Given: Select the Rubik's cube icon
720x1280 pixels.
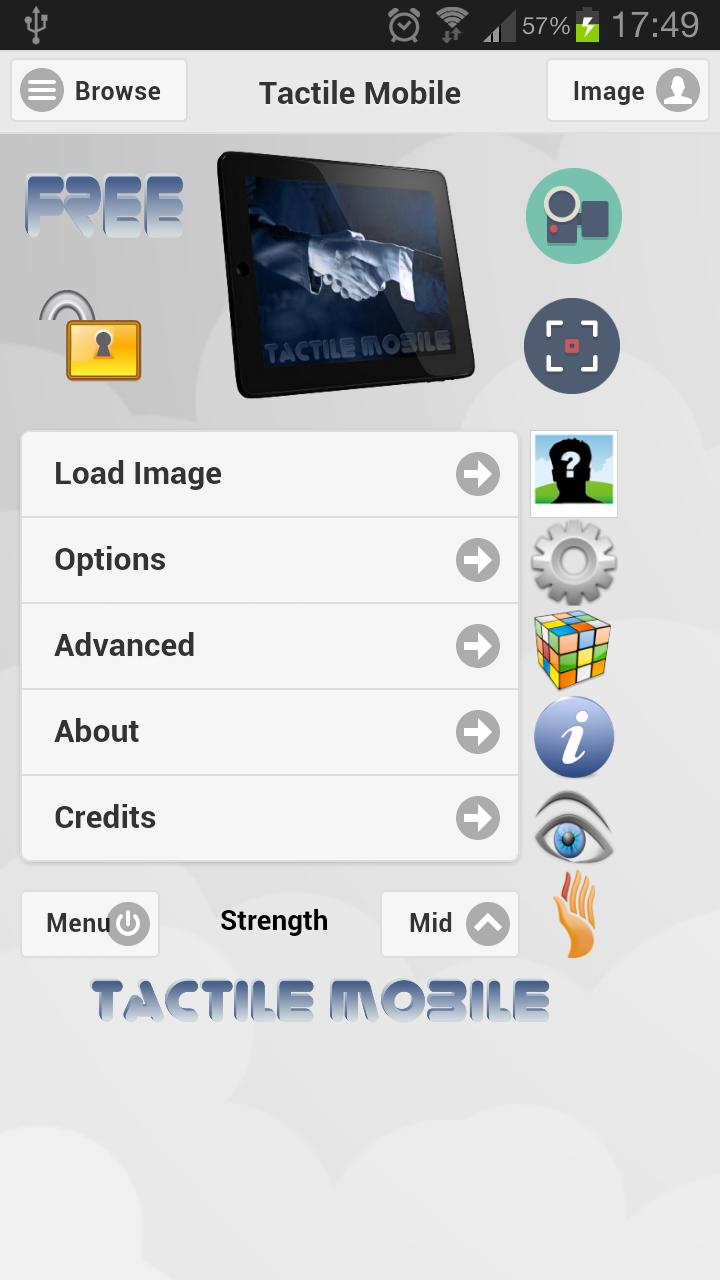Looking at the screenshot, I should (573, 649).
